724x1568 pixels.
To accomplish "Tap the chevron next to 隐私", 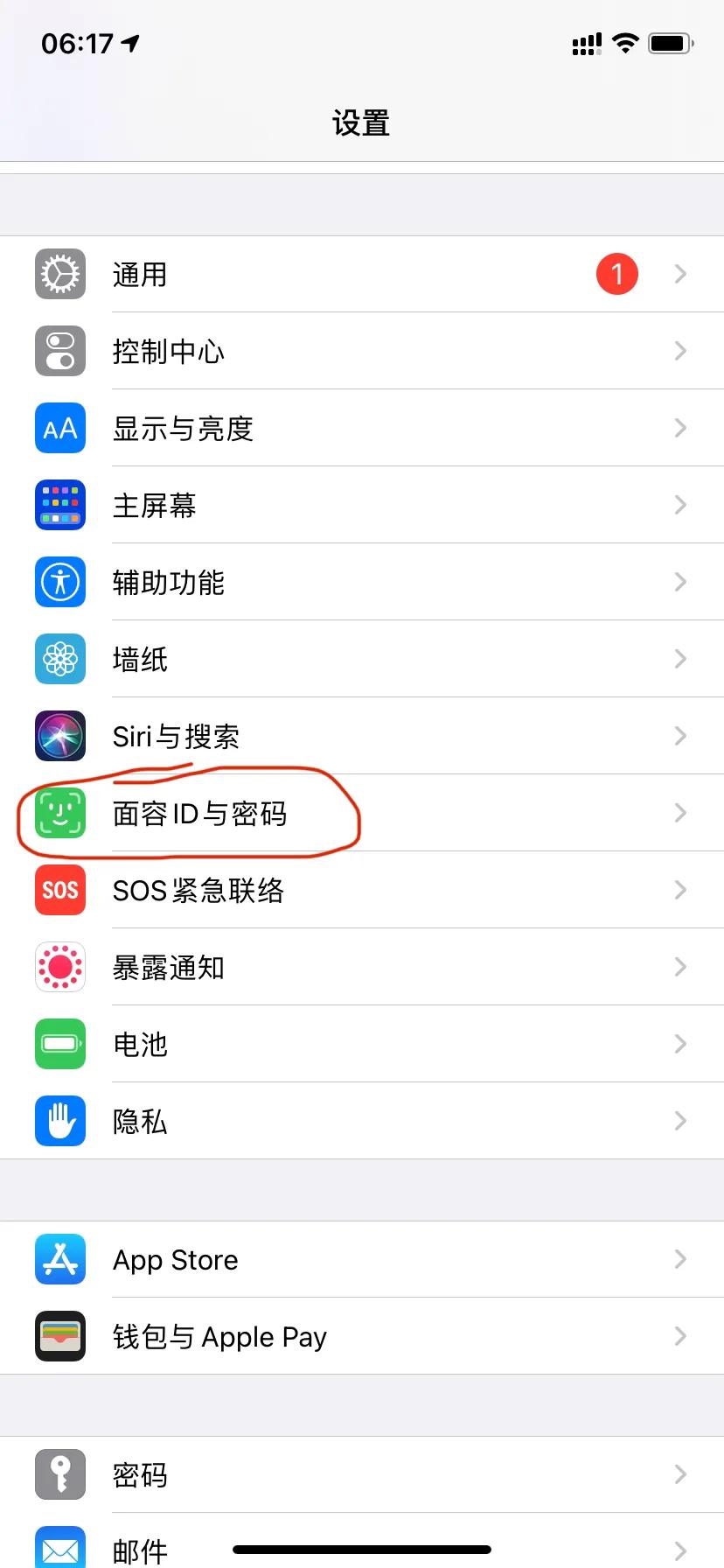I will coord(680,1121).
